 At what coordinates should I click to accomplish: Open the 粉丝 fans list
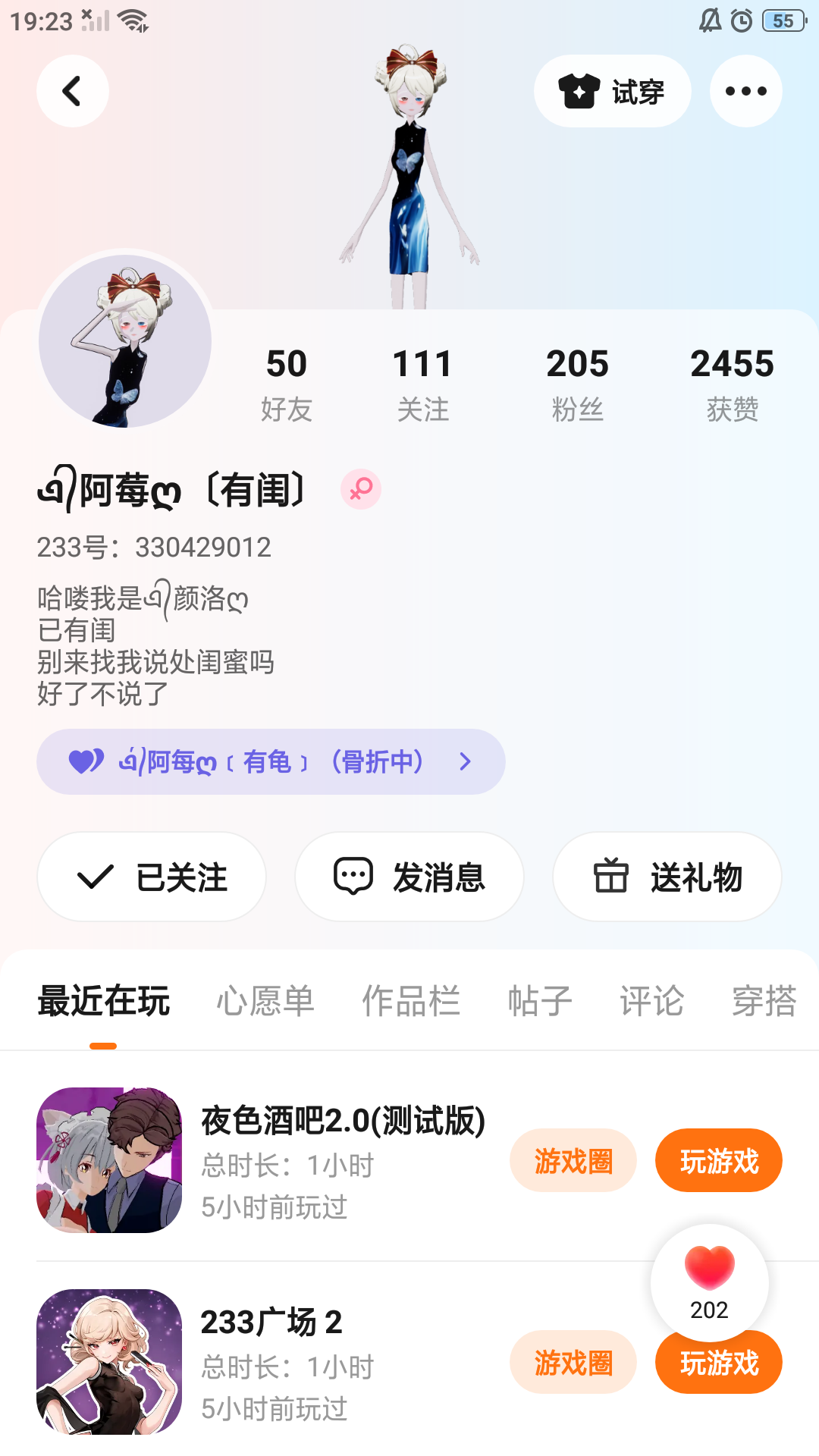[577, 384]
